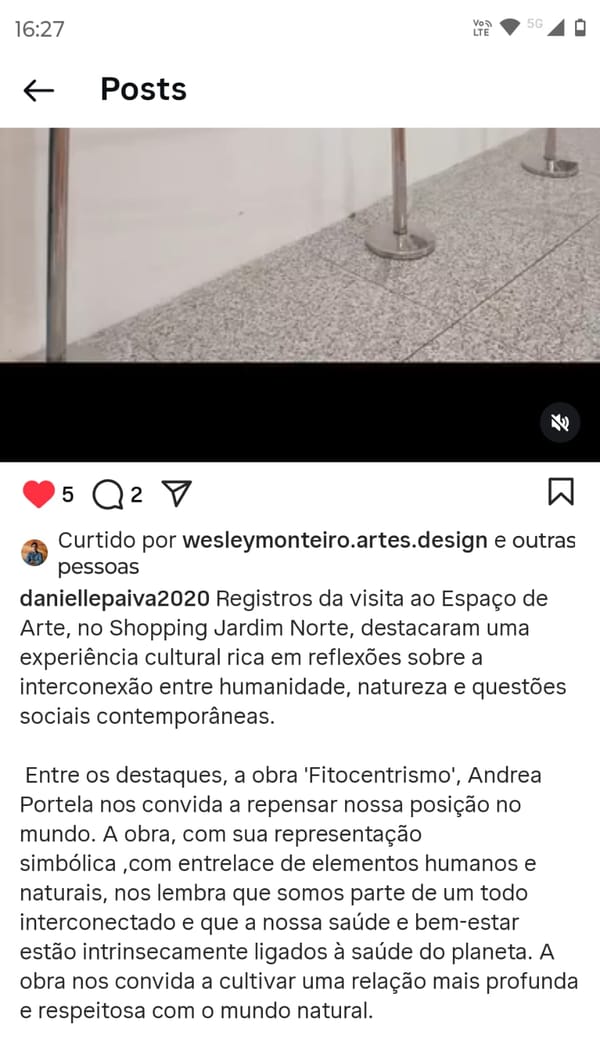
Task: Save this post with bookmark icon
Action: coord(560,492)
